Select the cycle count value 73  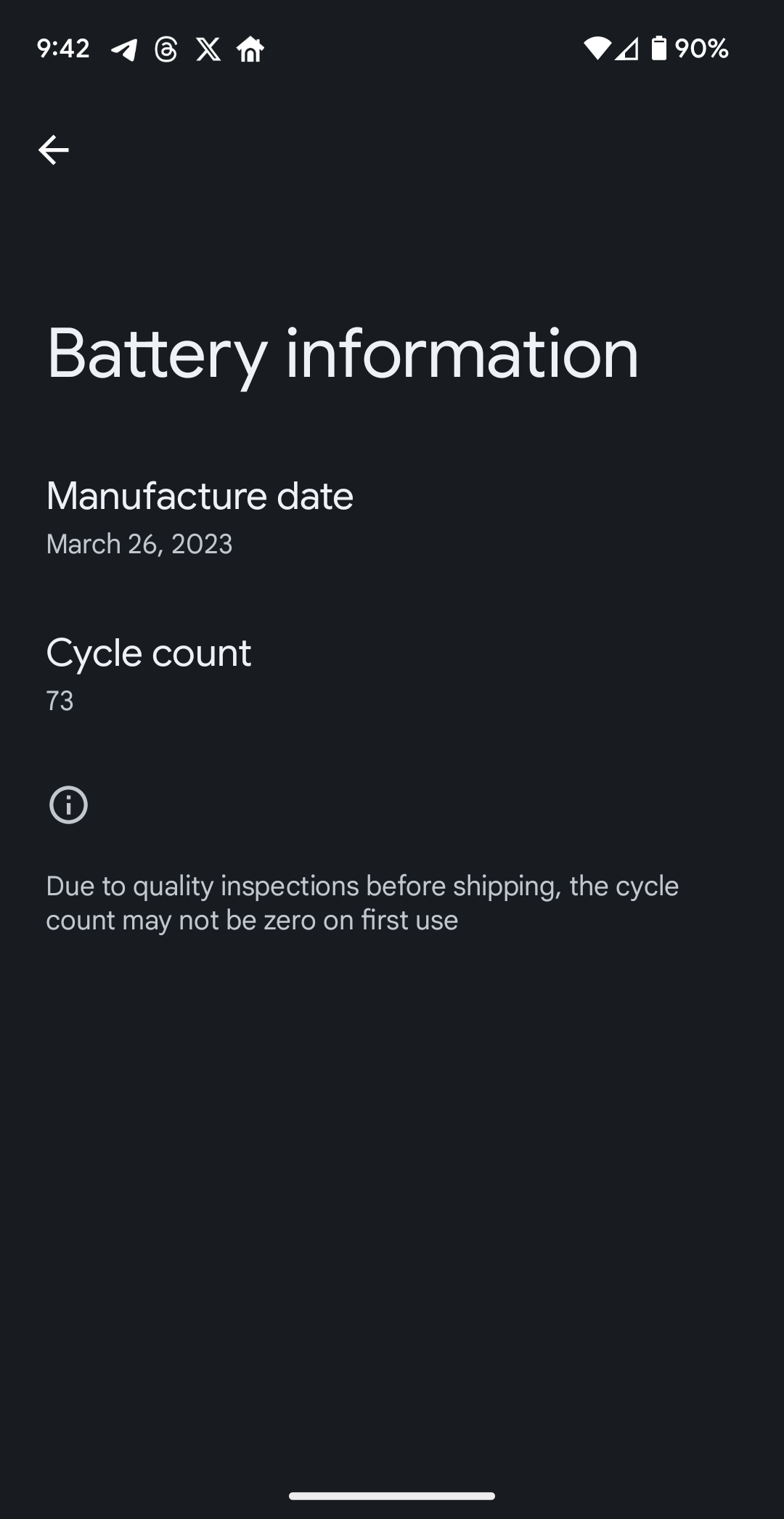point(60,701)
